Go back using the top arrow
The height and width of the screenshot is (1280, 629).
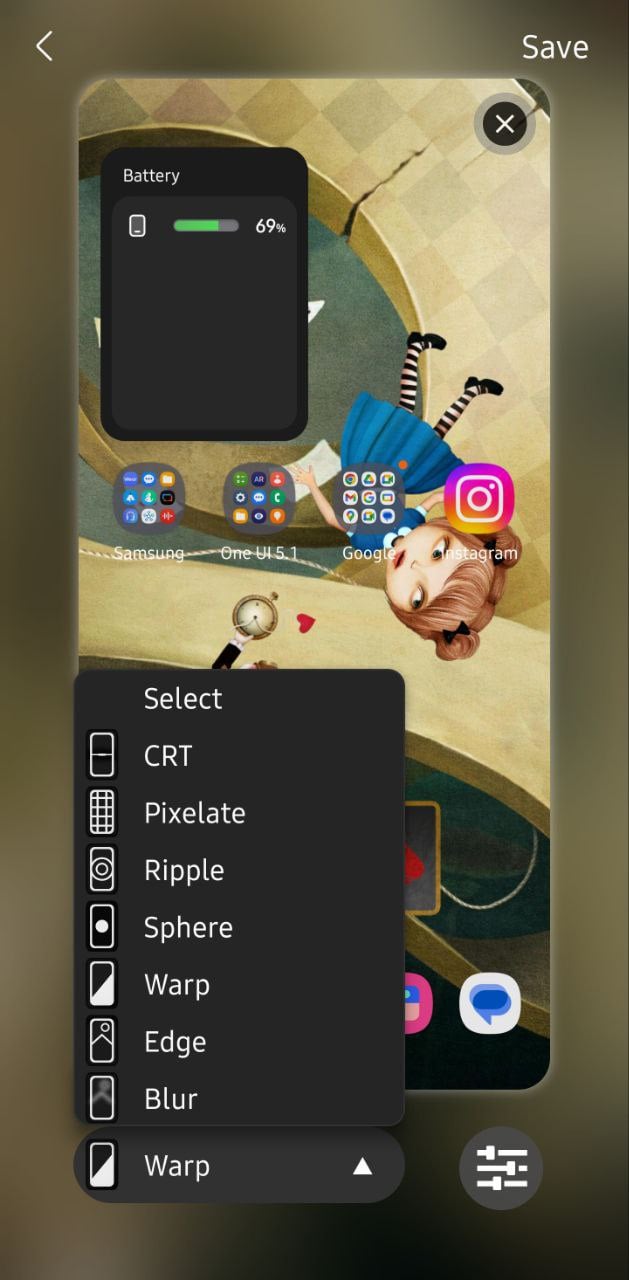click(44, 46)
